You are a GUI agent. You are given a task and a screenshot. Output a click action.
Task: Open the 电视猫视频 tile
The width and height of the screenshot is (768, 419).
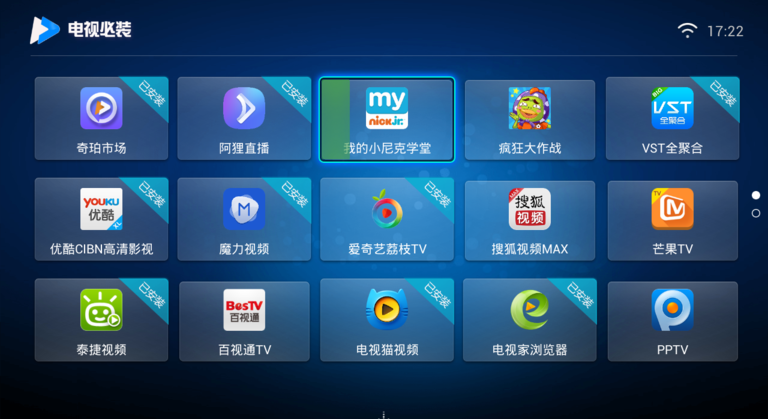coord(387,320)
